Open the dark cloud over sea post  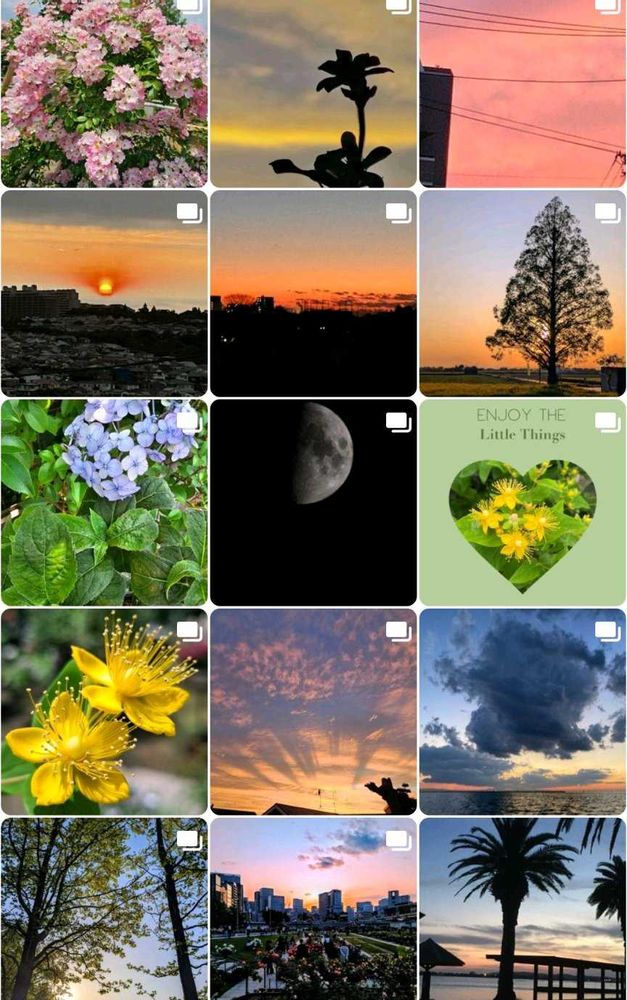point(522,712)
